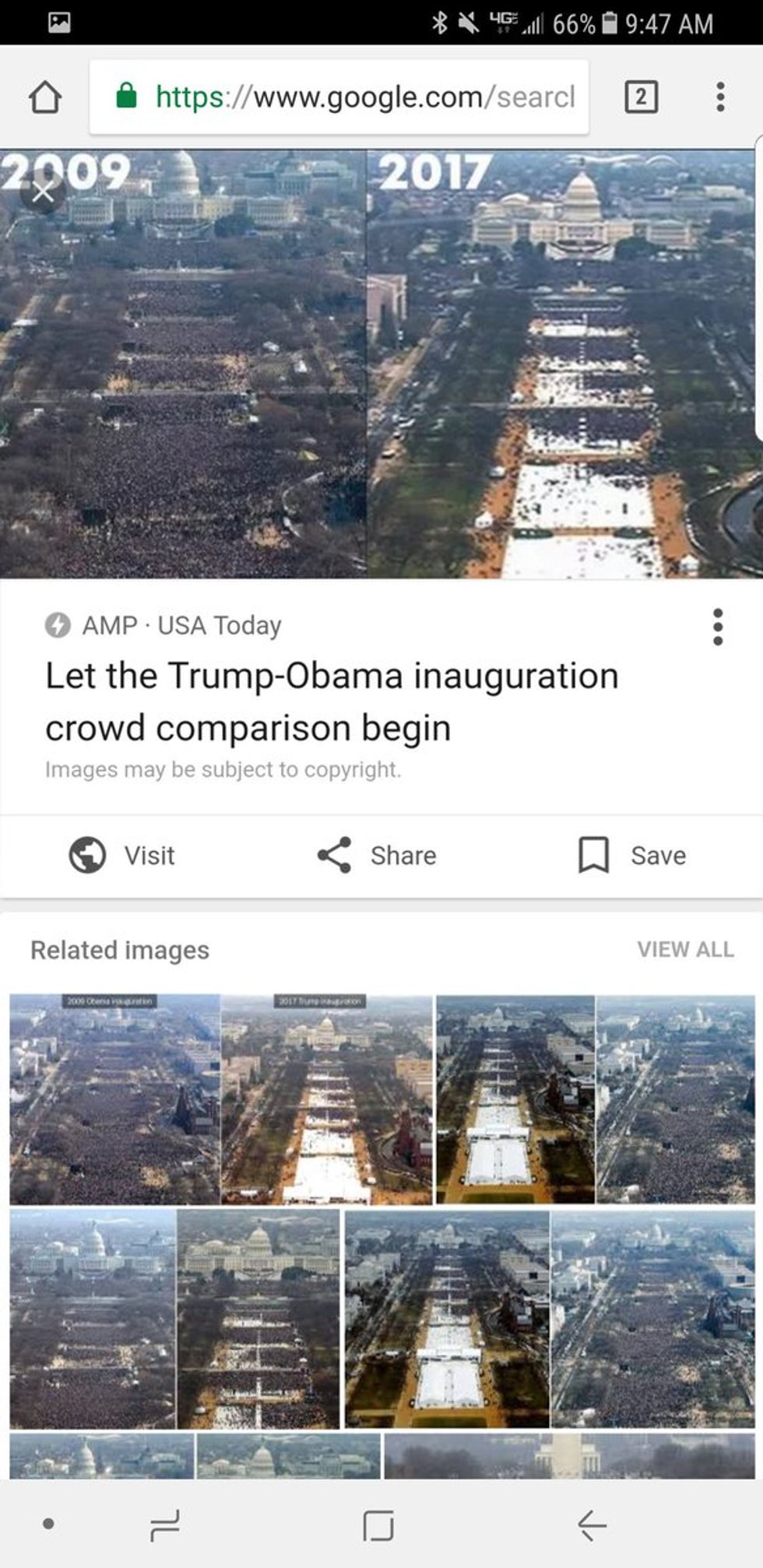
Task: Visit the source page
Action: point(122,855)
